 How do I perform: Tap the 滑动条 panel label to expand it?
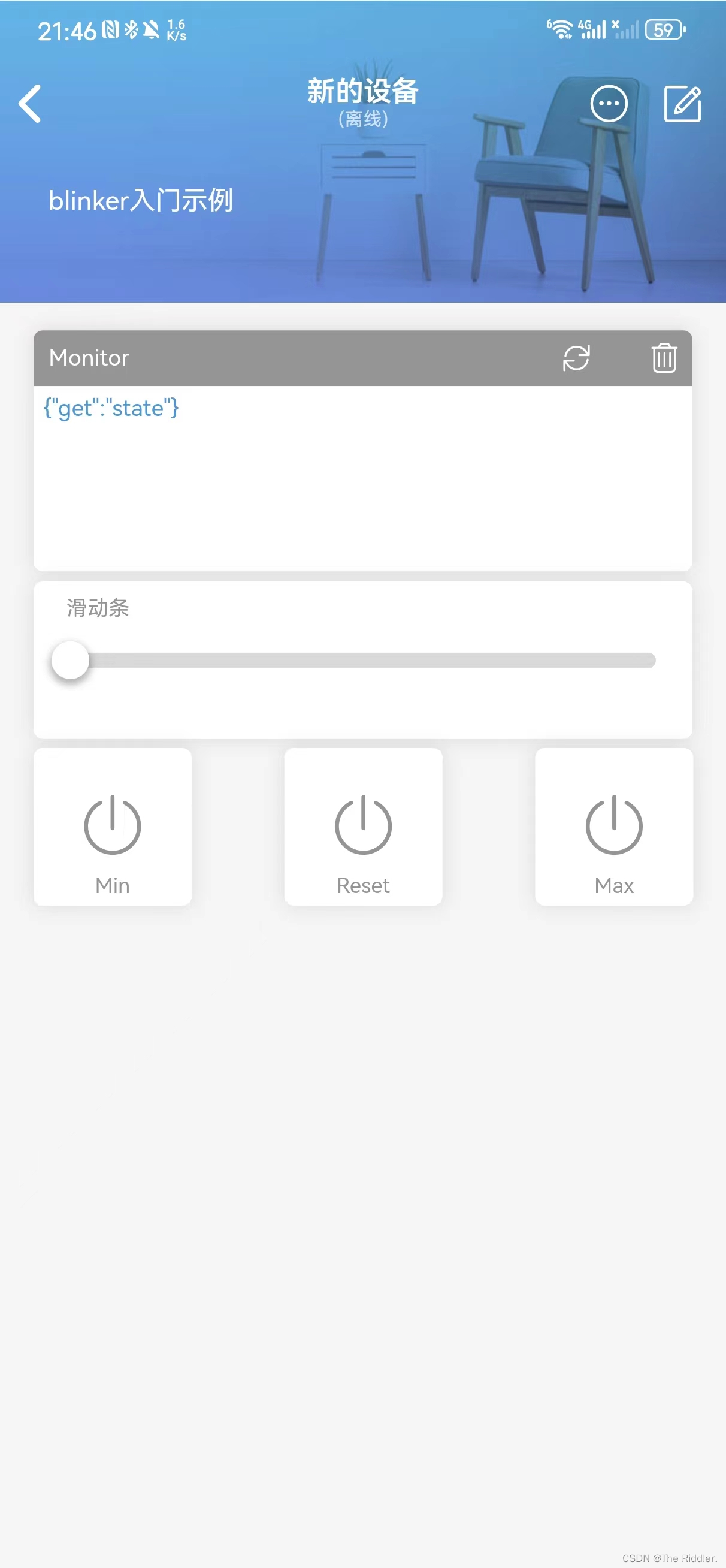point(98,608)
